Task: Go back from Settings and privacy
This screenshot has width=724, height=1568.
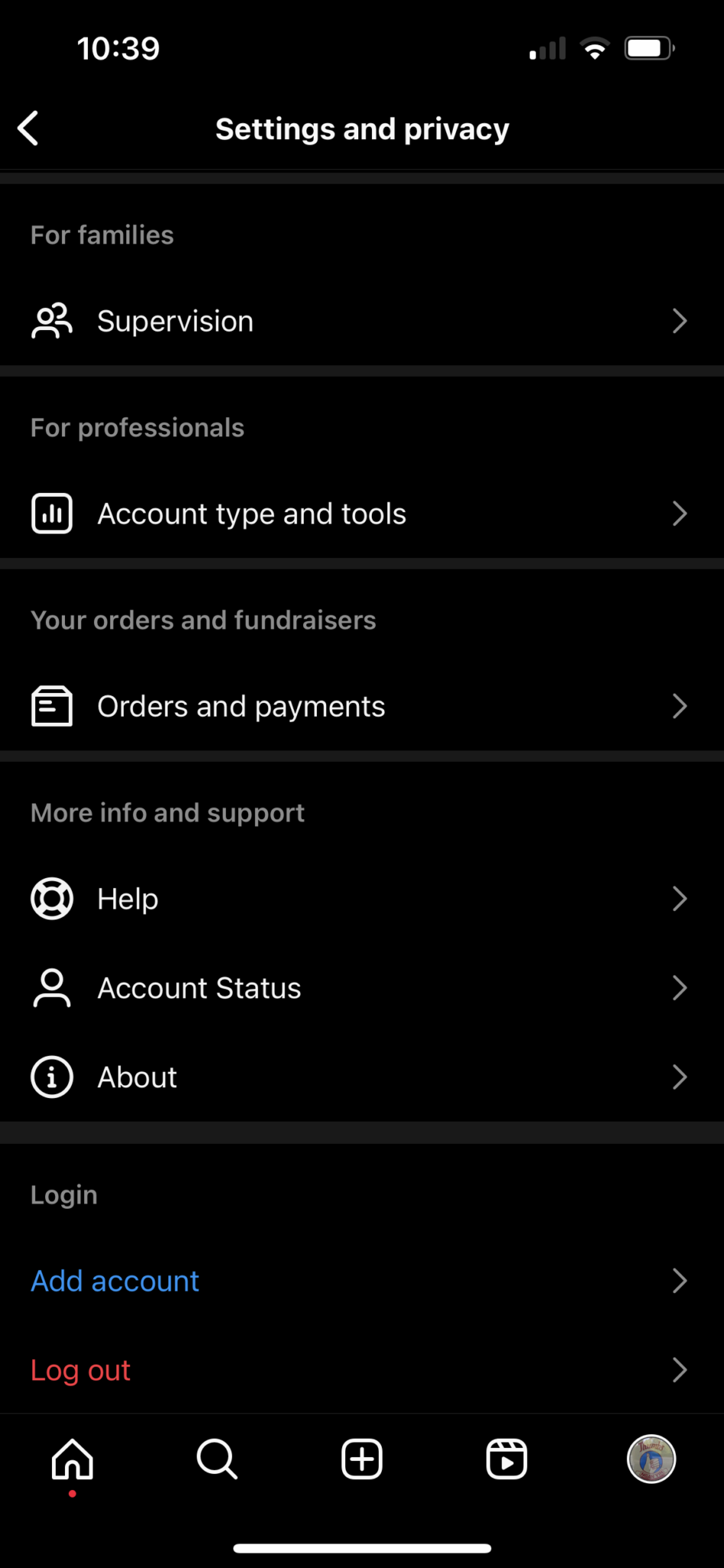Action: [x=28, y=128]
